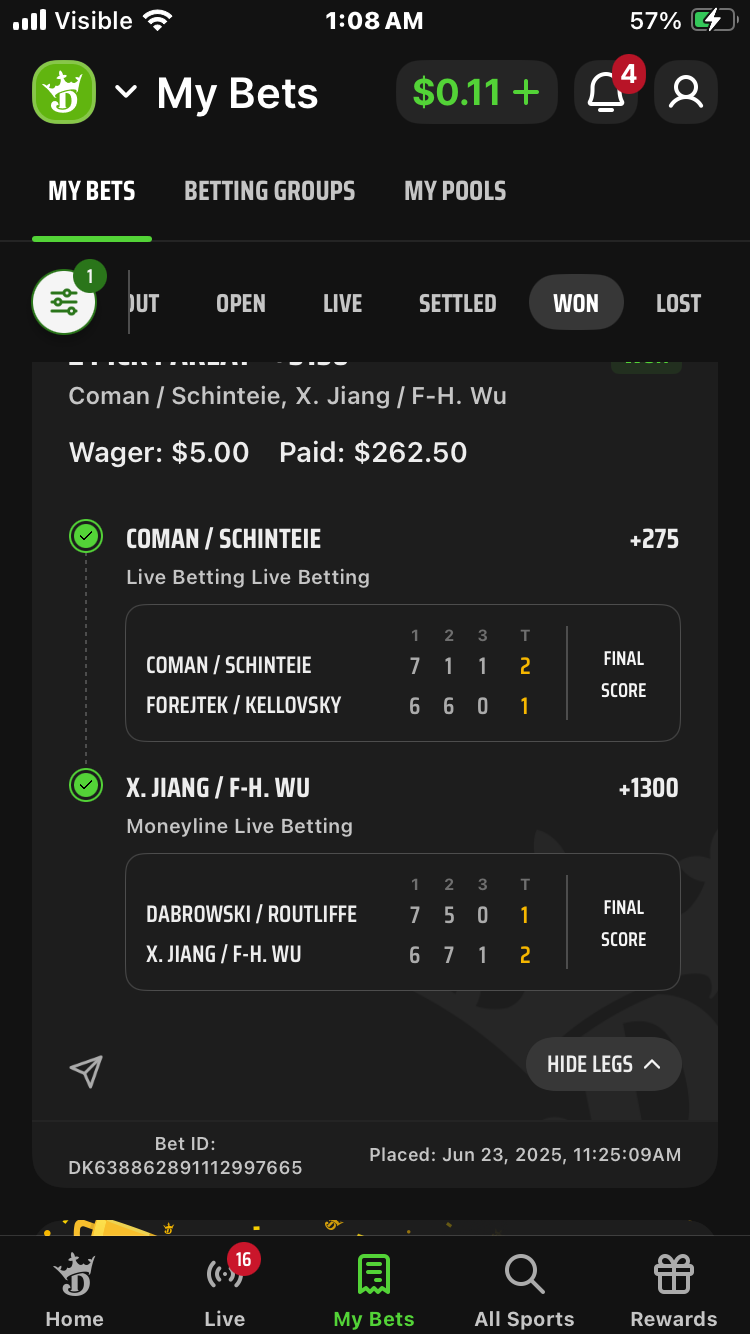Image resolution: width=750 pixels, height=1334 pixels.
Task: Open the Rewards tab
Action: [x=673, y=1290]
